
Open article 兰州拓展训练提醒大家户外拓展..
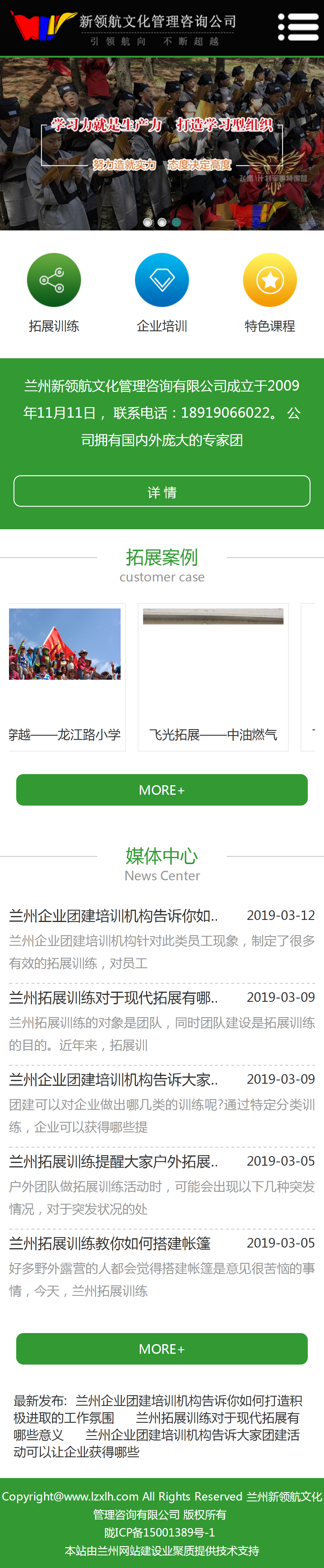[x=113, y=1161]
